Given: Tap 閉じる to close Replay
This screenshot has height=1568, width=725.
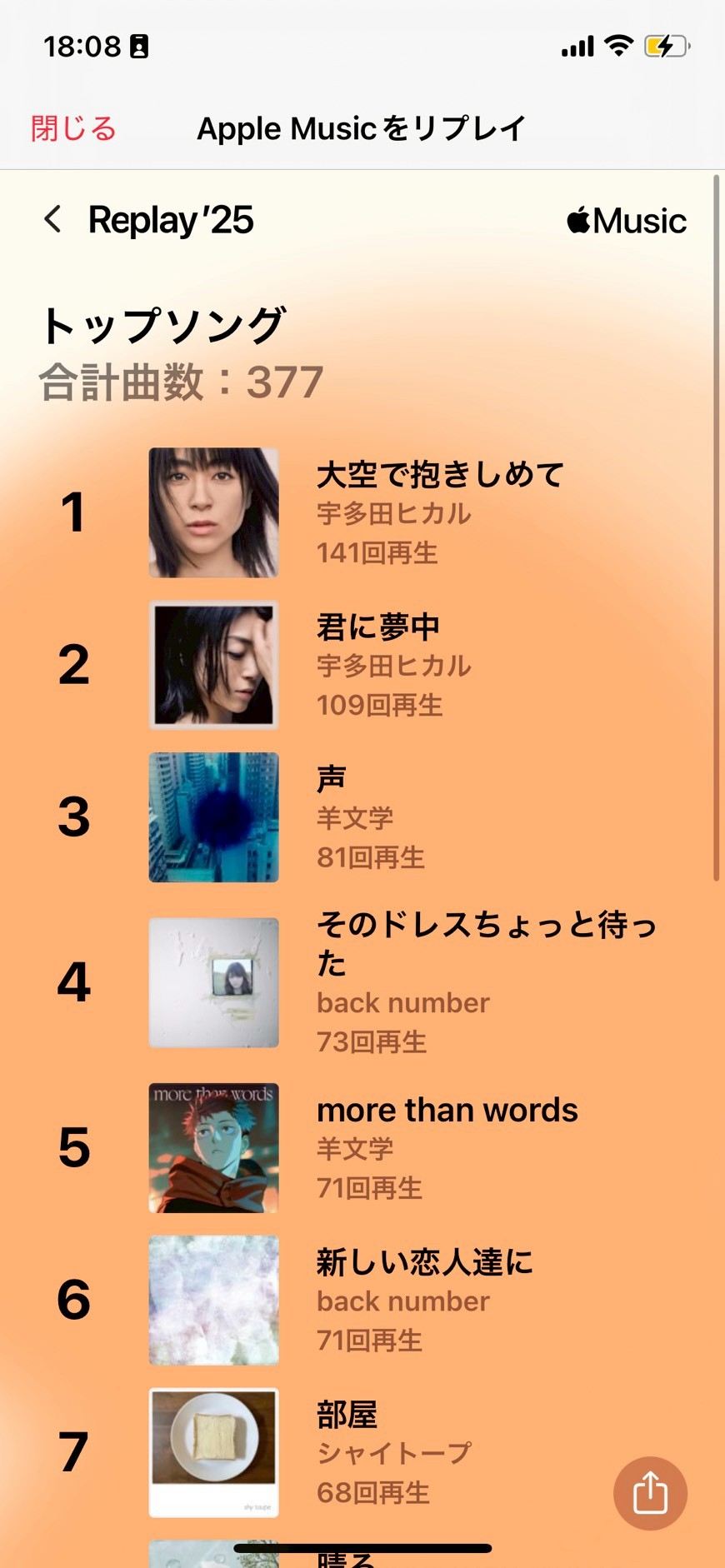Looking at the screenshot, I should (73, 129).
